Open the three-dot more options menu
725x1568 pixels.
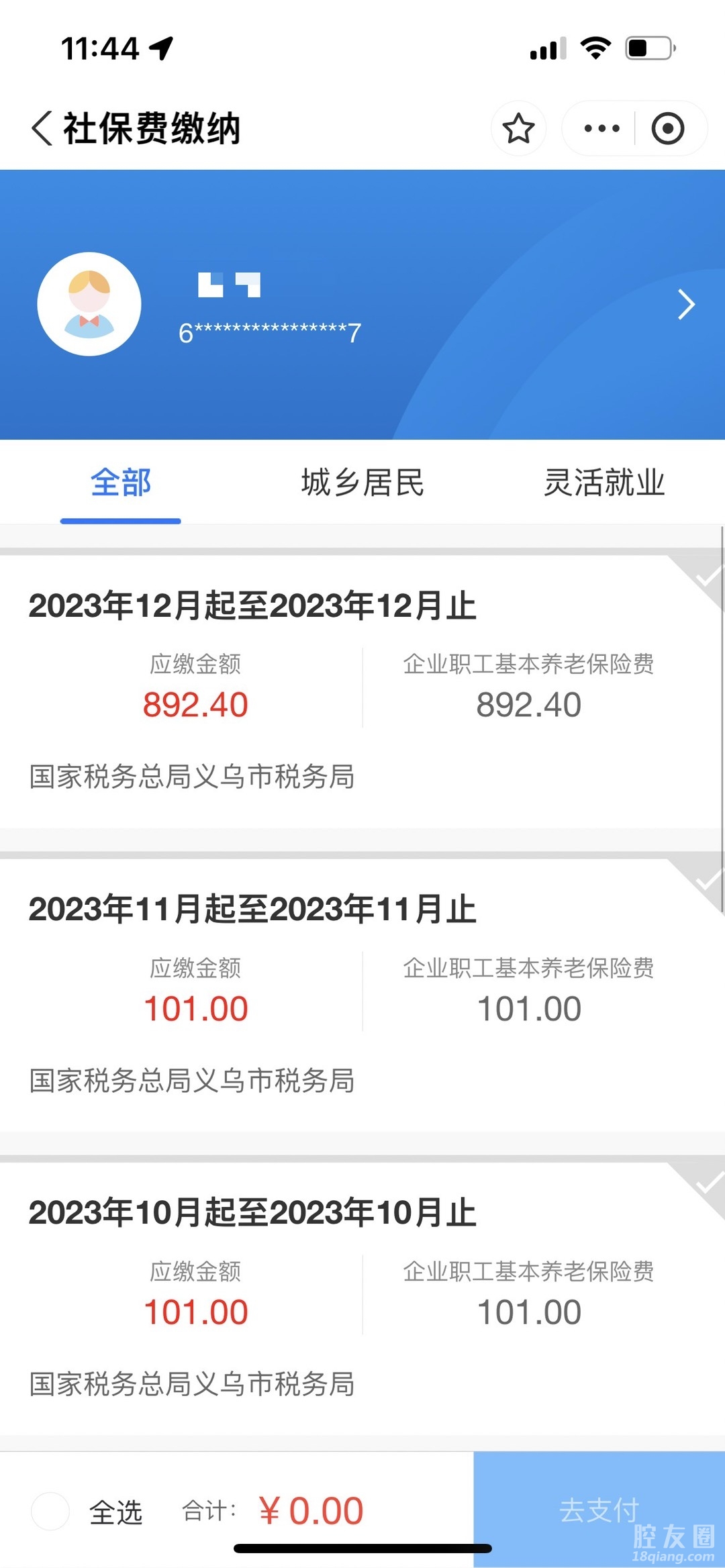pyautogui.click(x=601, y=128)
